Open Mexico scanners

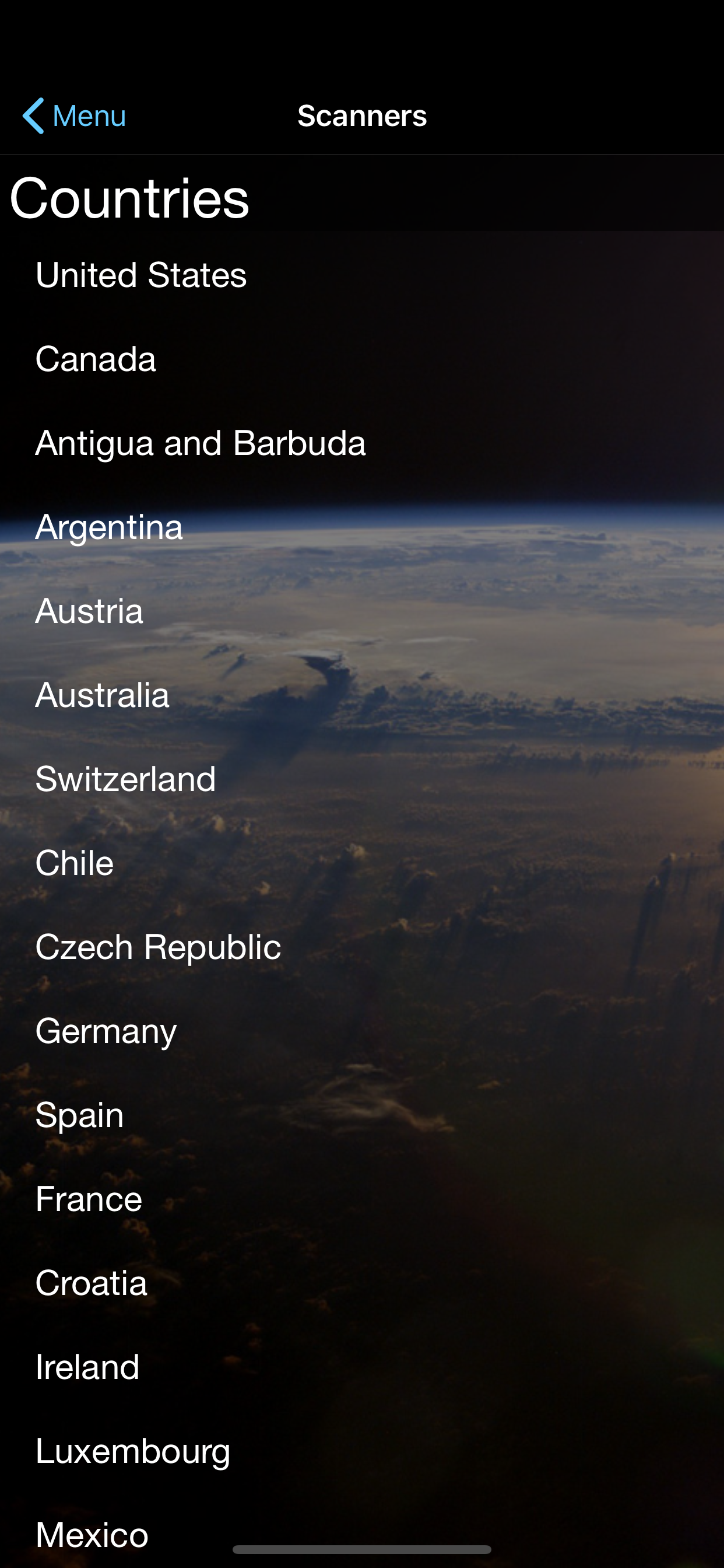(x=92, y=1534)
